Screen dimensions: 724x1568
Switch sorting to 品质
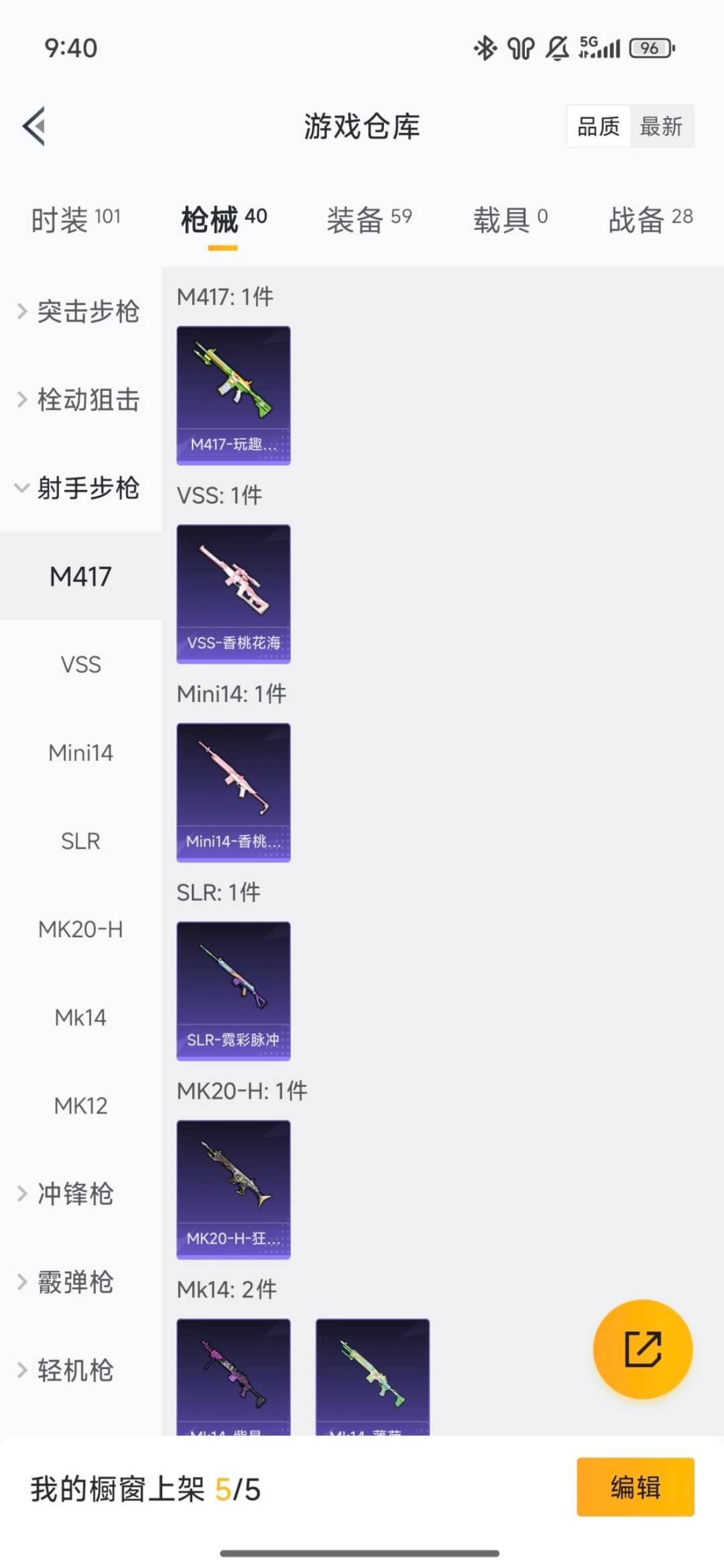click(599, 127)
